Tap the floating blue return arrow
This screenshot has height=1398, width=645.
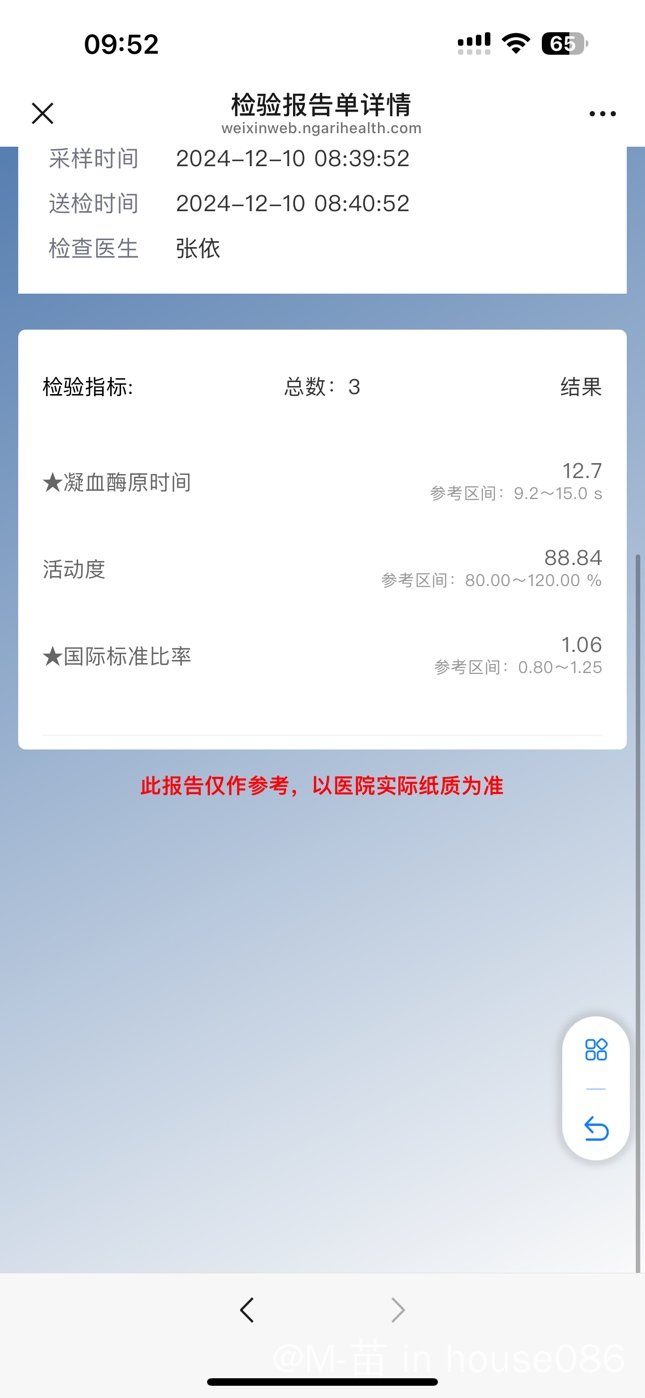[x=596, y=1129]
